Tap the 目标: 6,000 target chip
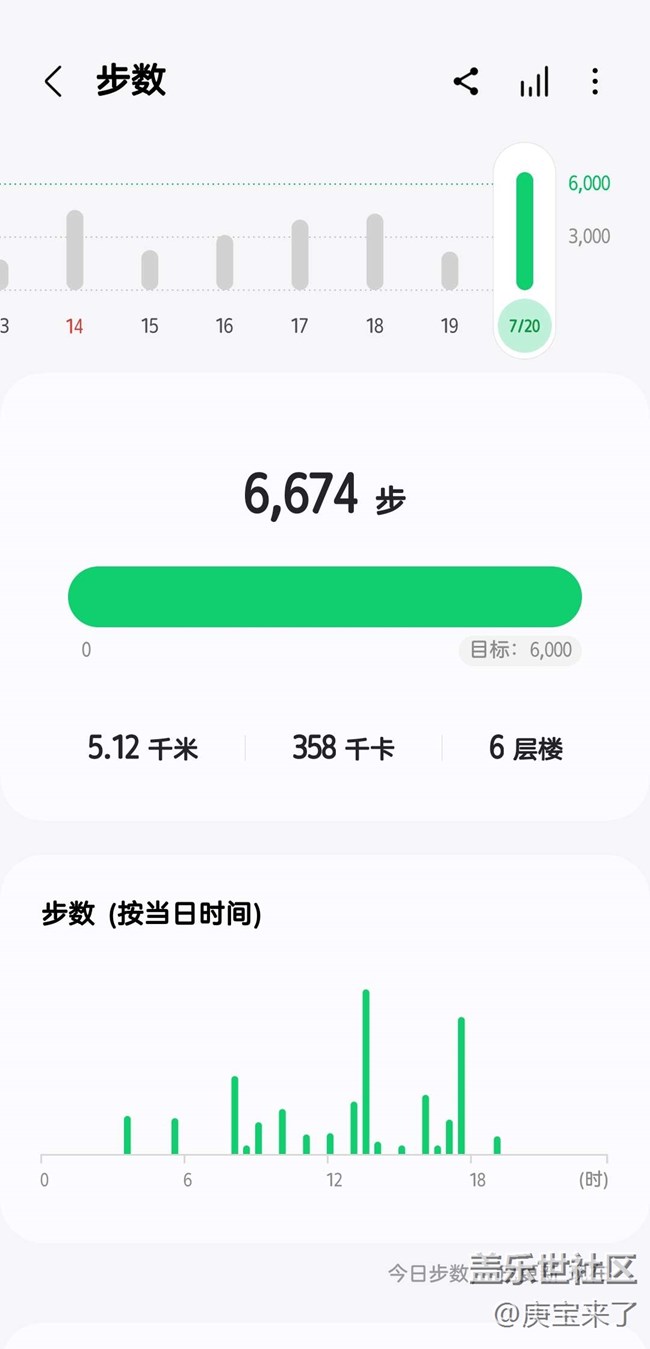Image resolution: width=650 pixels, height=1349 pixels. [521, 650]
